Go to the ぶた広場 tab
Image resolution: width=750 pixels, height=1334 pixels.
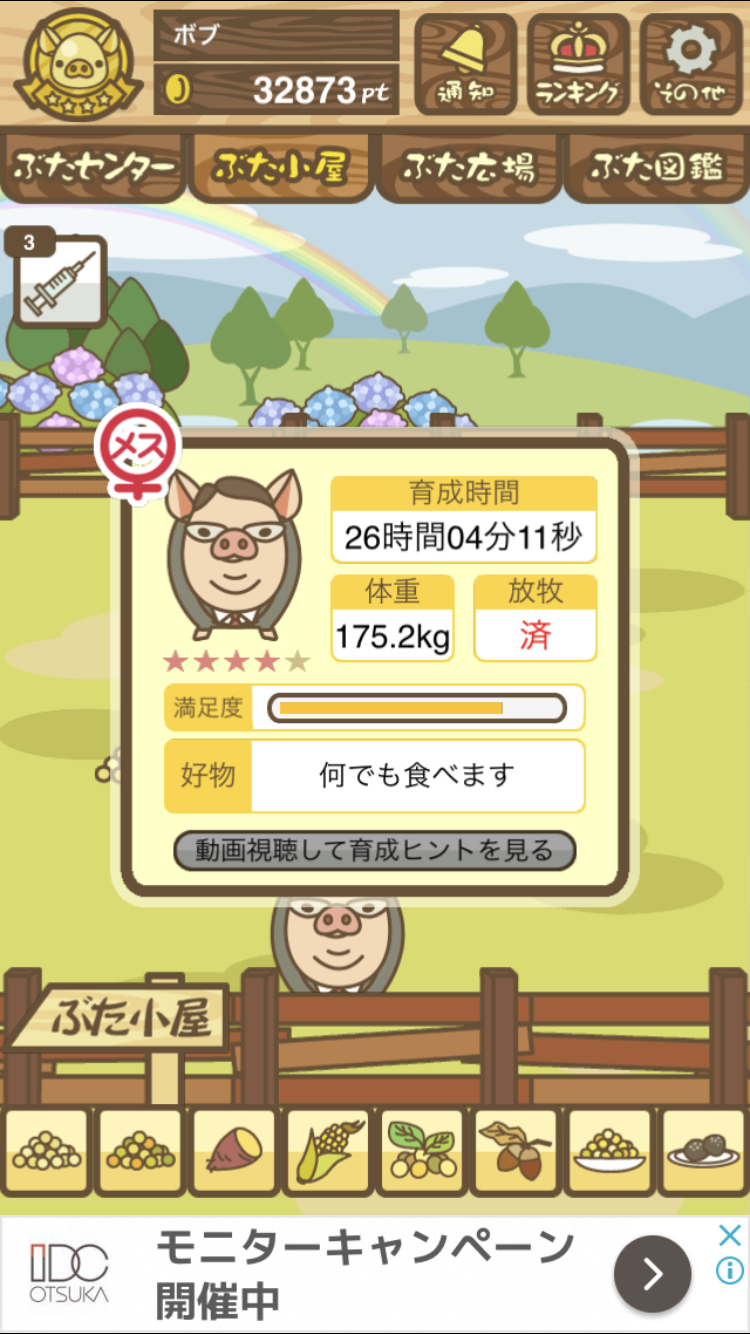[x=468, y=167]
